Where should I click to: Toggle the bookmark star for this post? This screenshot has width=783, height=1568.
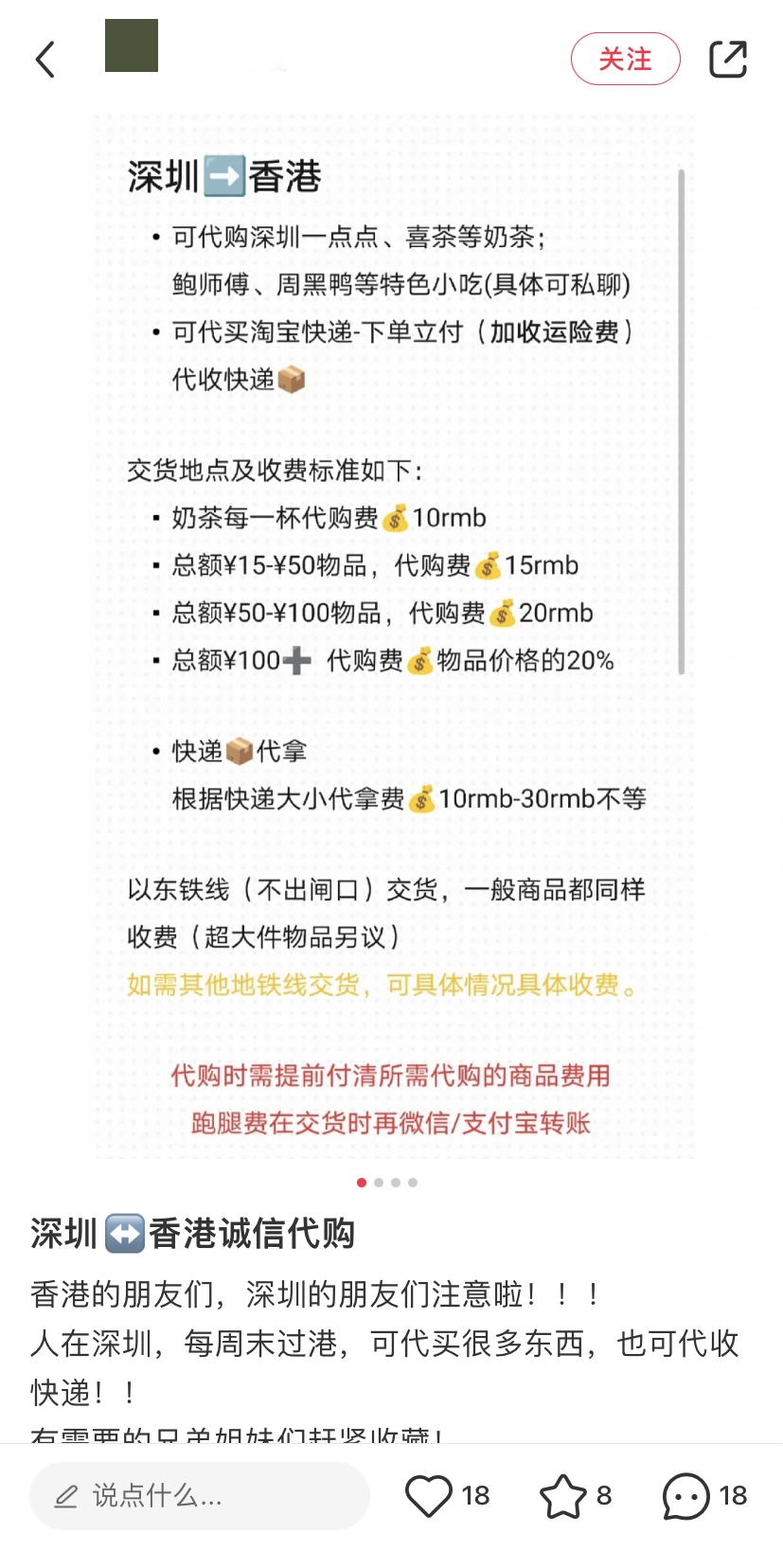(x=564, y=1495)
